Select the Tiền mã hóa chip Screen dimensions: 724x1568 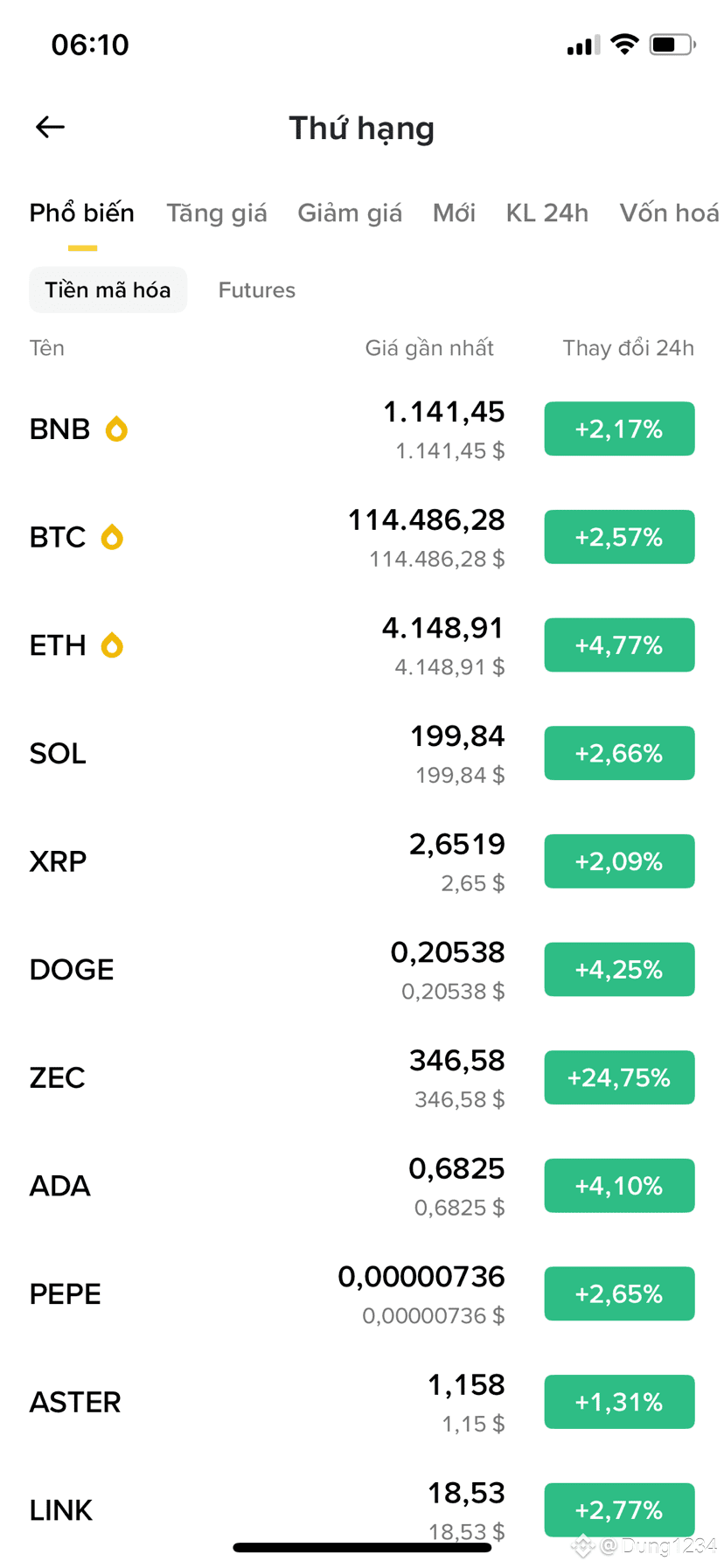(x=108, y=290)
